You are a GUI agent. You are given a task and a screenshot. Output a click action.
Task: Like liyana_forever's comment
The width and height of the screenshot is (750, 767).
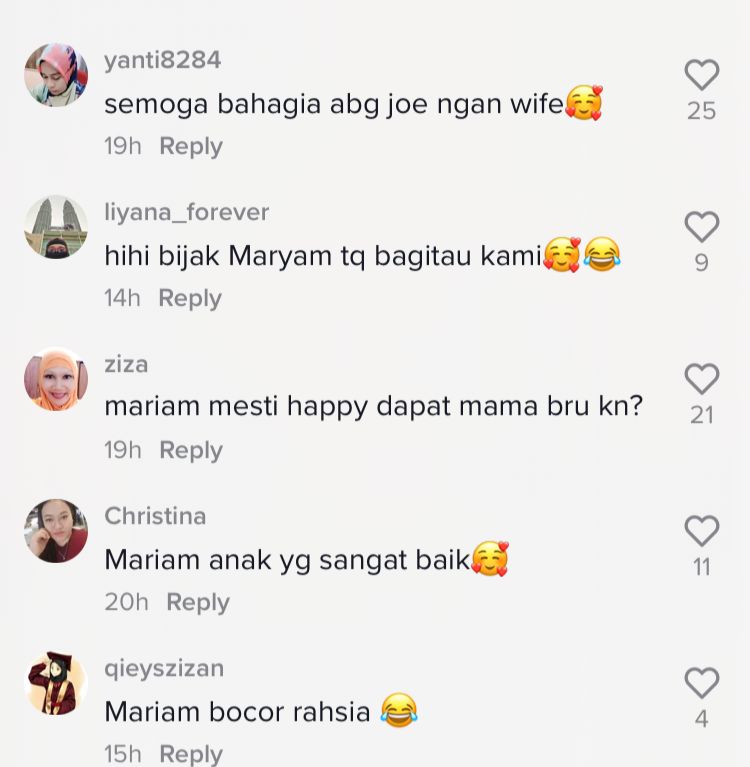pos(701,227)
